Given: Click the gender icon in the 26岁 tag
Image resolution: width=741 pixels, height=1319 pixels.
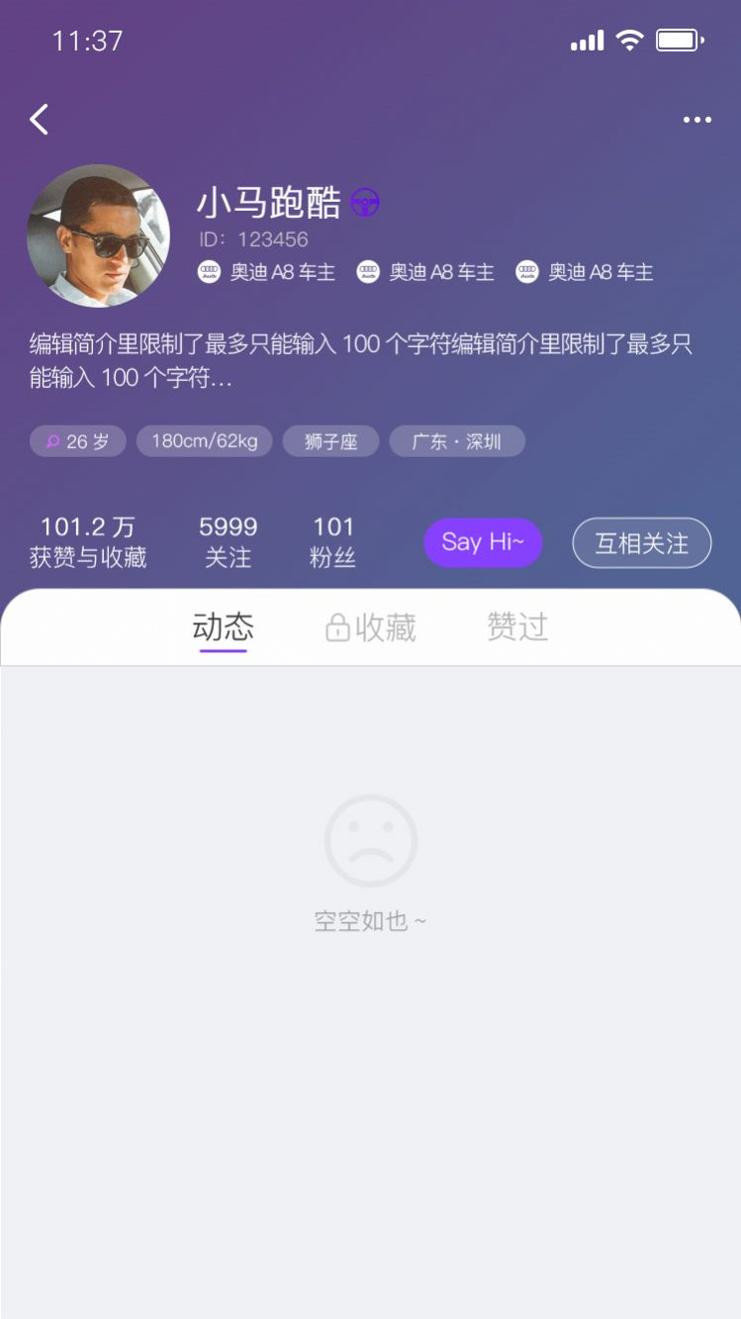Looking at the screenshot, I should point(54,441).
